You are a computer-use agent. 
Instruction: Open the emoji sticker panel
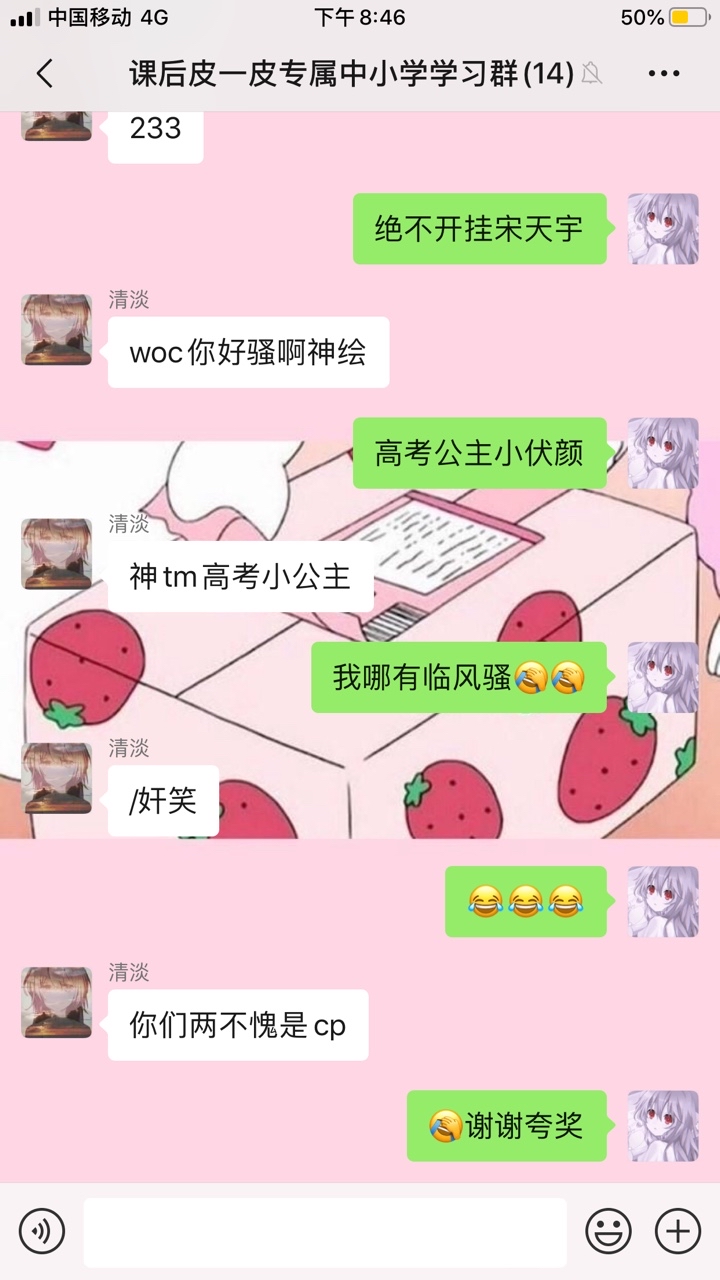click(608, 1229)
